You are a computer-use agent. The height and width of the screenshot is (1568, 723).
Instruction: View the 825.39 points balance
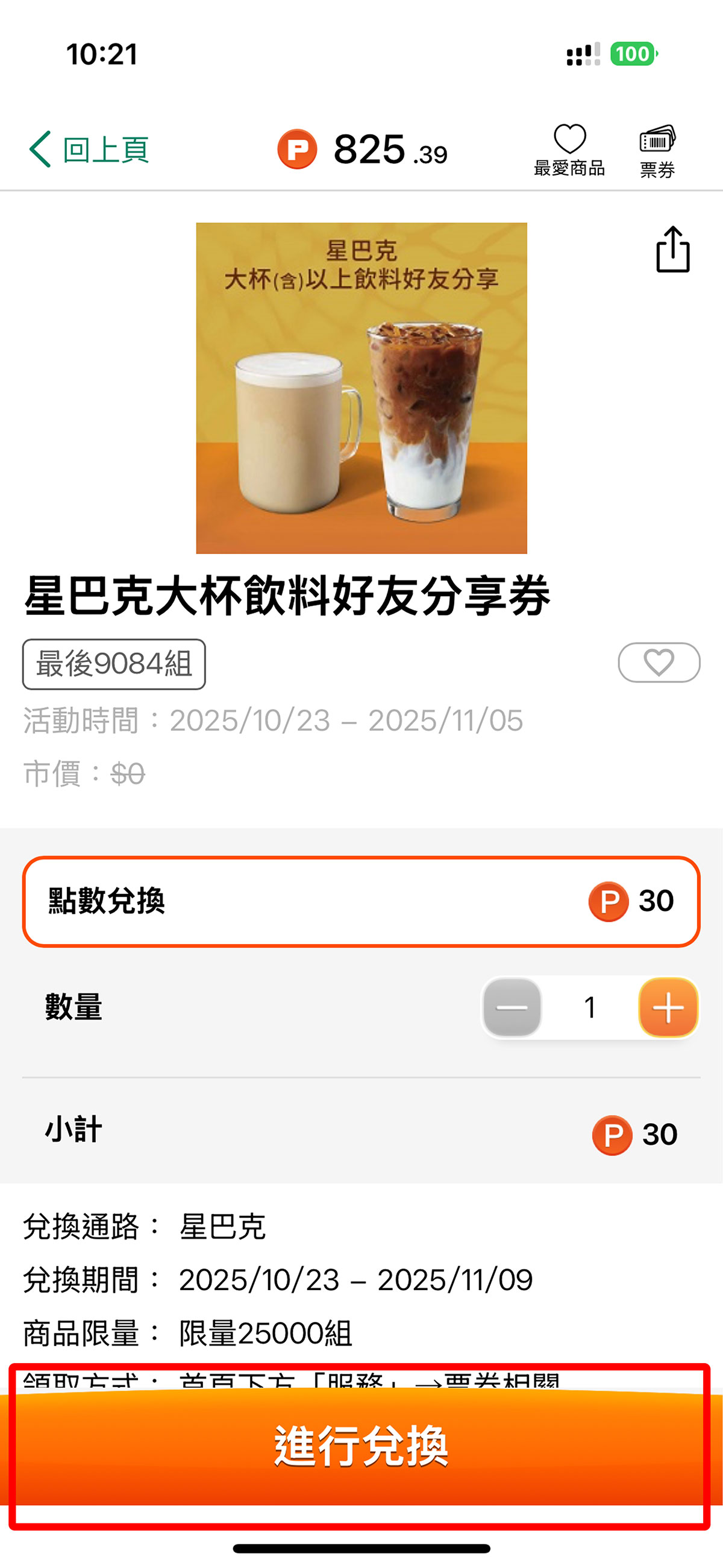click(363, 150)
